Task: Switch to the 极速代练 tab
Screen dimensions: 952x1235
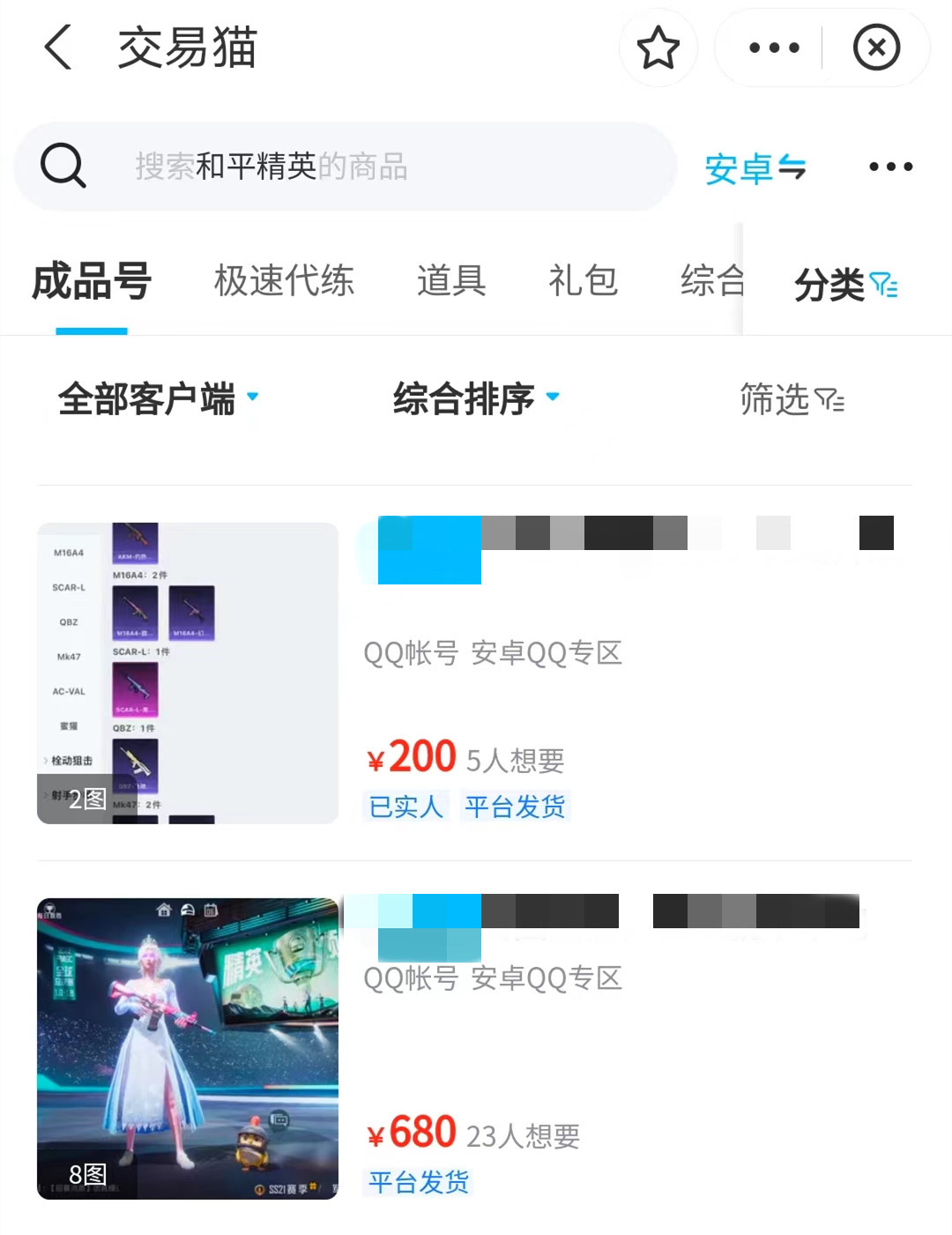Action: 284,281
